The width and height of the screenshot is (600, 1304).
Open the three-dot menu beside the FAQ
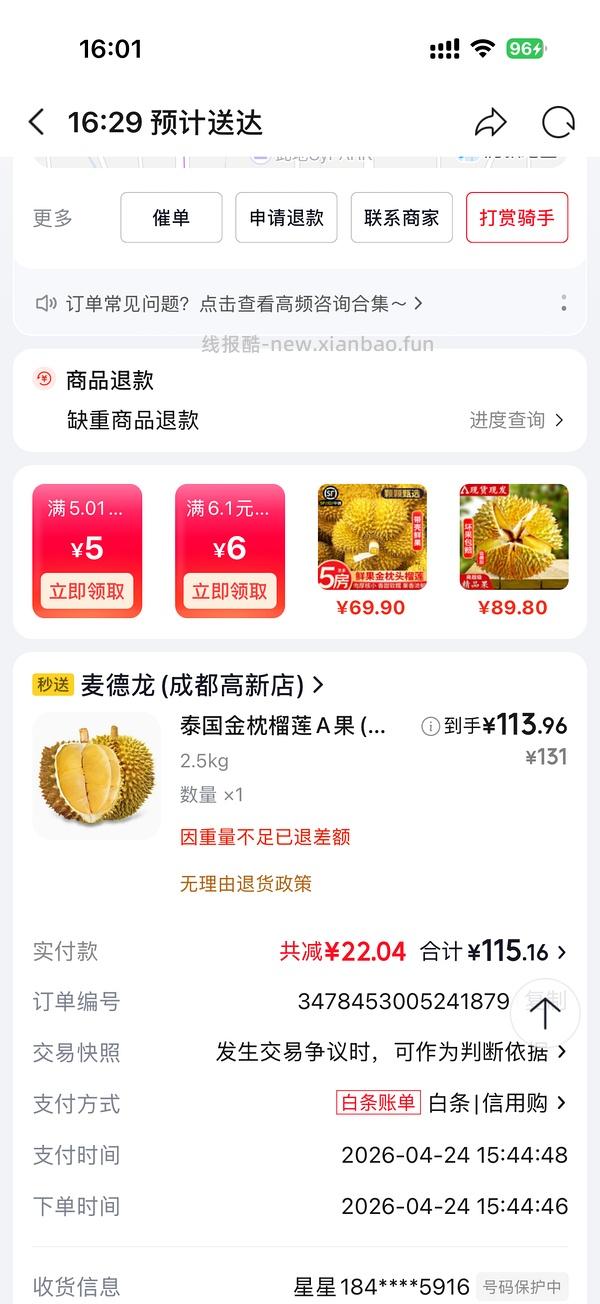pyautogui.click(x=564, y=303)
